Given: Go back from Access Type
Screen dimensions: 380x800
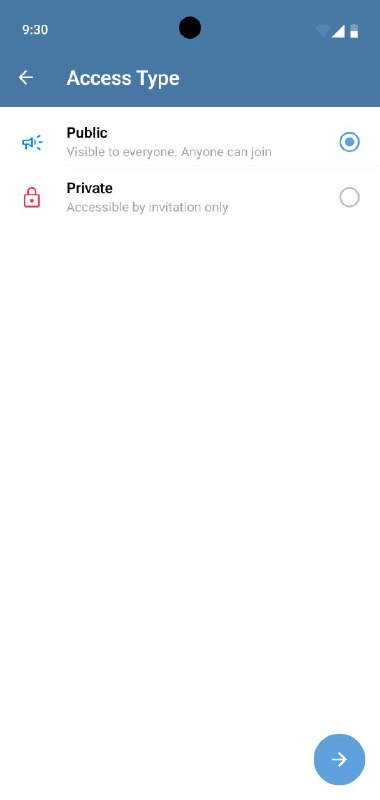Looking at the screenshot, I should [26, 78].
